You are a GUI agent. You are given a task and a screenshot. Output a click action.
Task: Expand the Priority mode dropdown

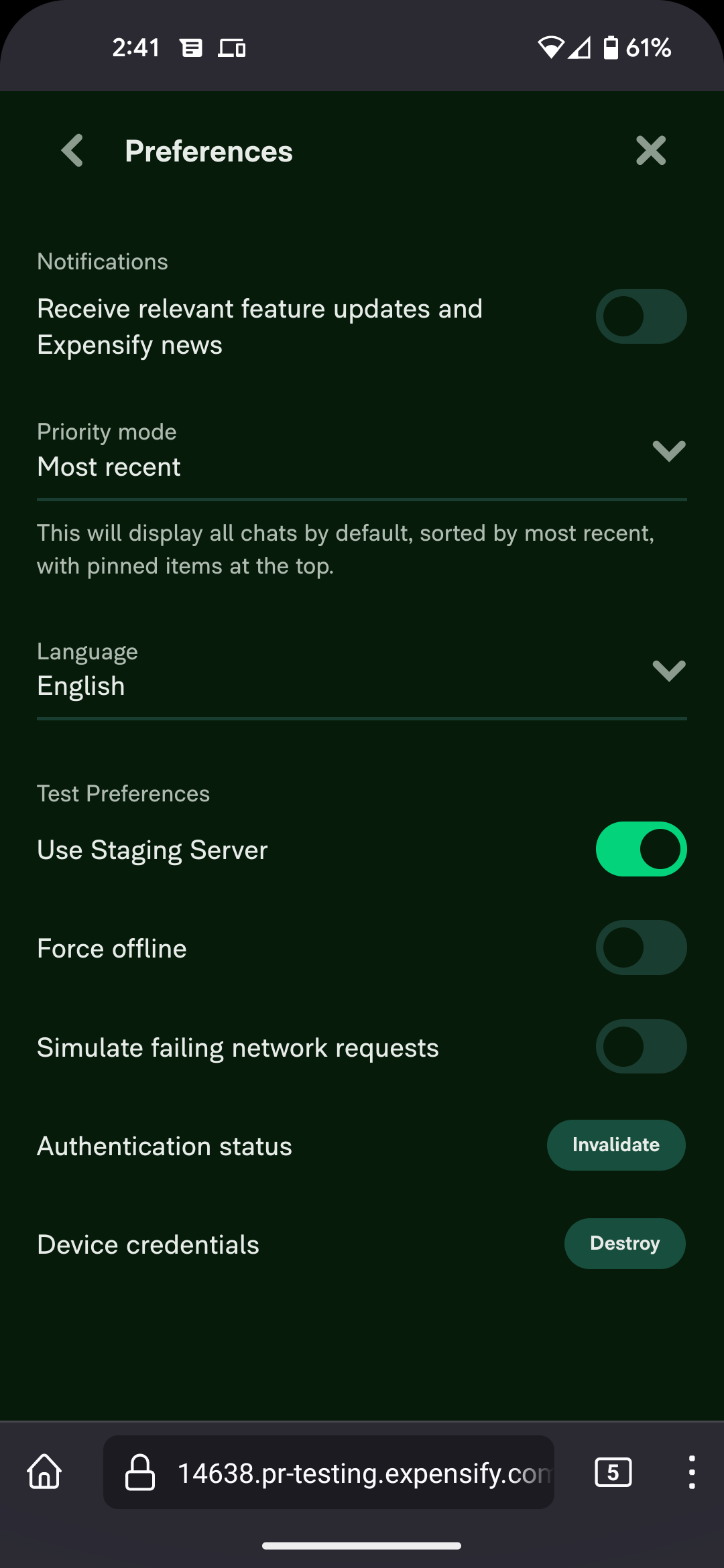[668, 450]
